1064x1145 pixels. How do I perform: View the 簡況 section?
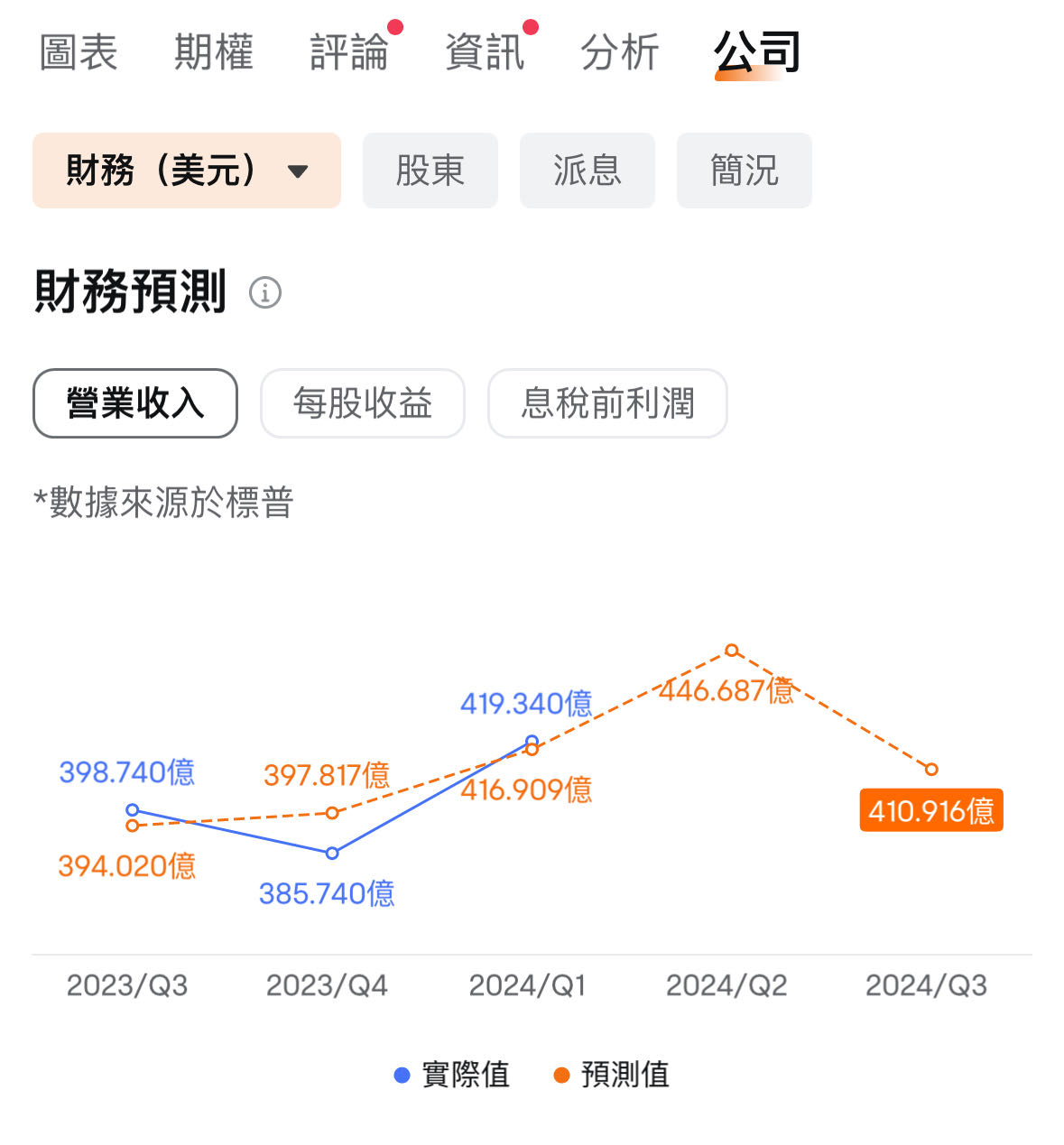(745, 171)
